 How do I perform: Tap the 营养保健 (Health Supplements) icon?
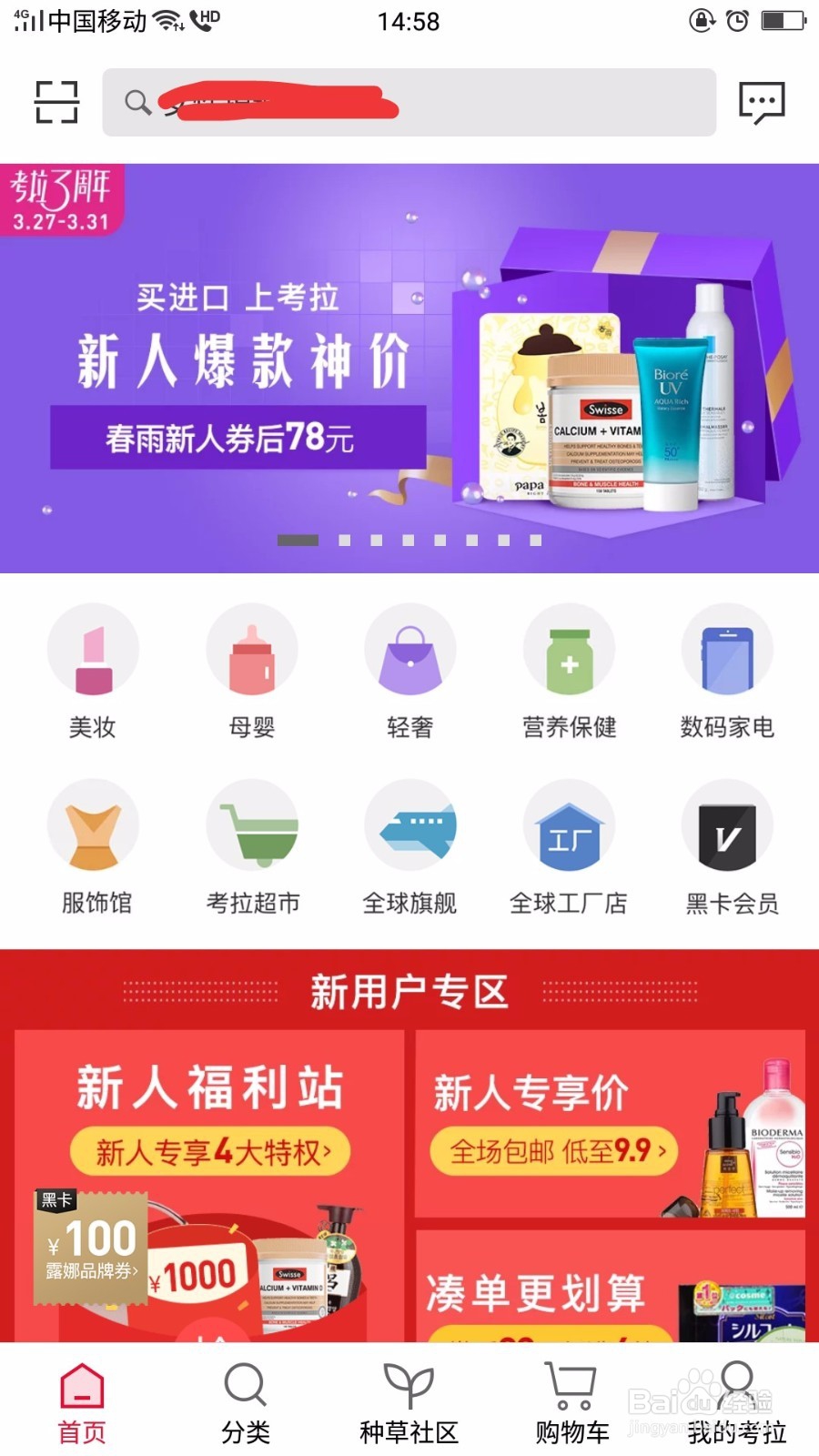[569, 673]
